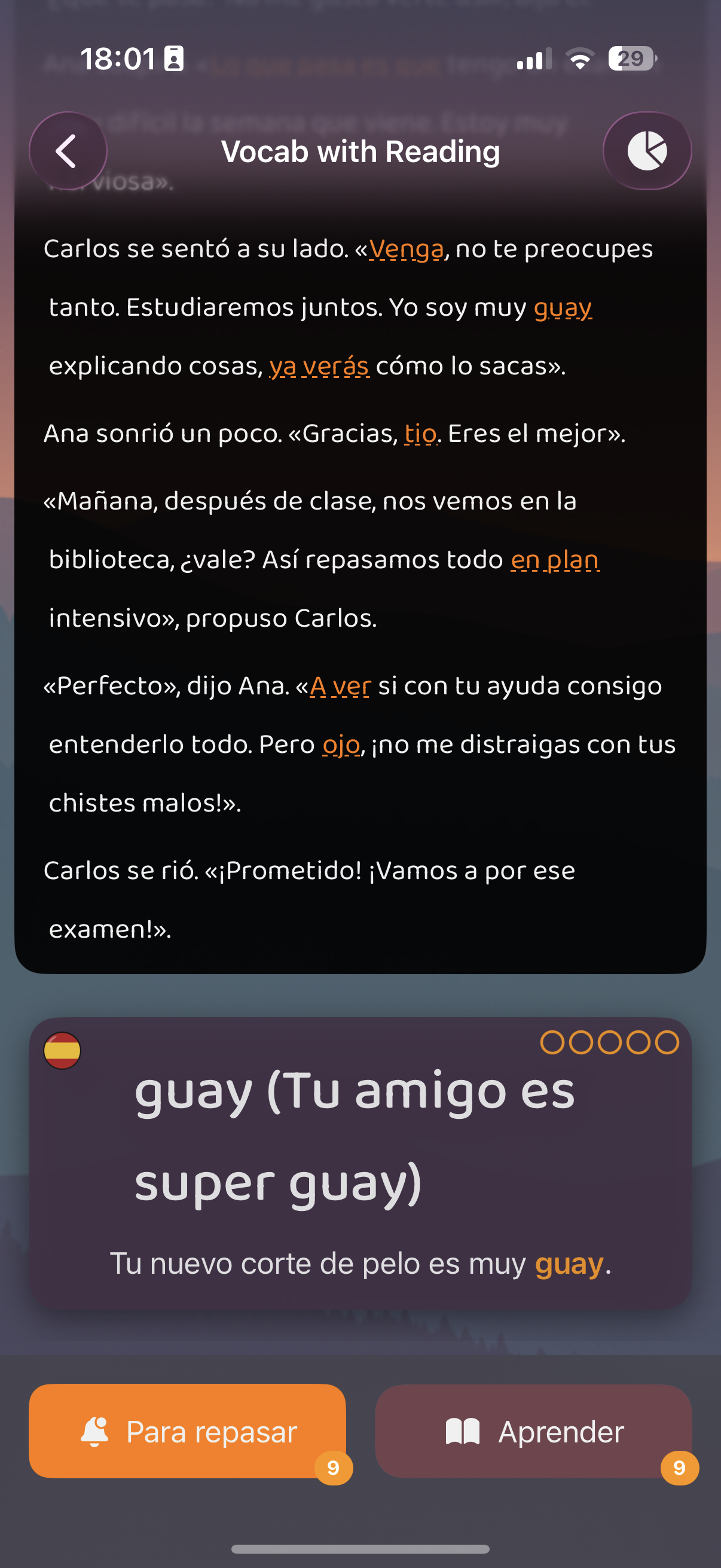The width and height of the screenshot is (721, 1568).
Task: Tap the "Aprender" button
Action: 533,1431
